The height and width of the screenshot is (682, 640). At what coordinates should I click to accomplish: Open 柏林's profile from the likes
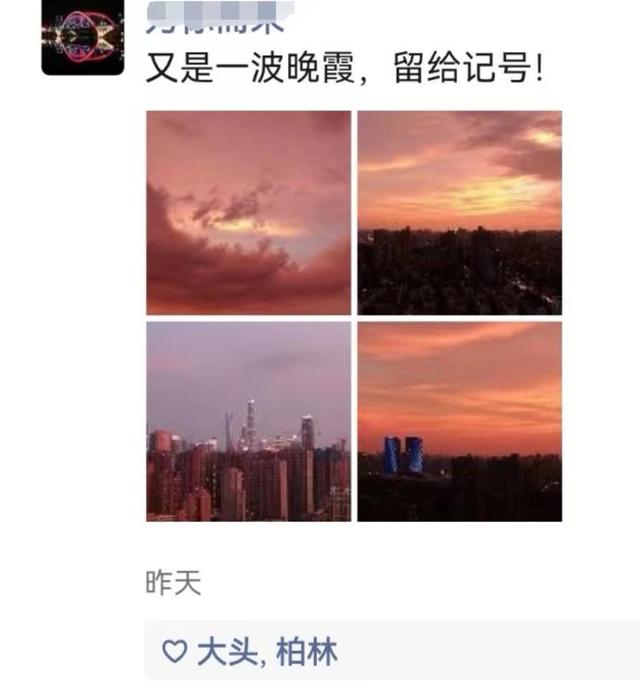click(307, 652)
